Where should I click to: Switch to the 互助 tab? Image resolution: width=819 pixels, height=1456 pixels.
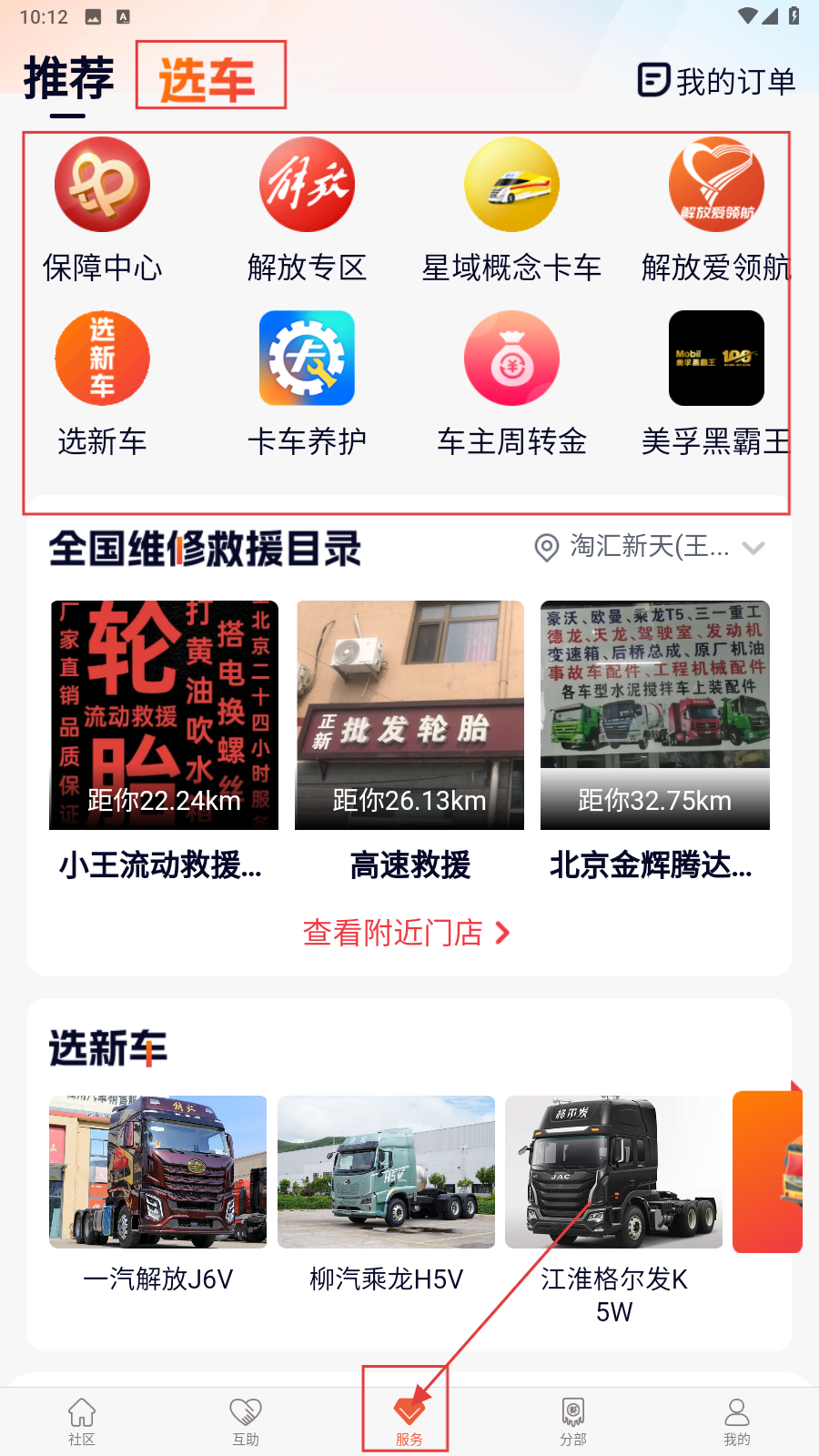point(246,1421)
